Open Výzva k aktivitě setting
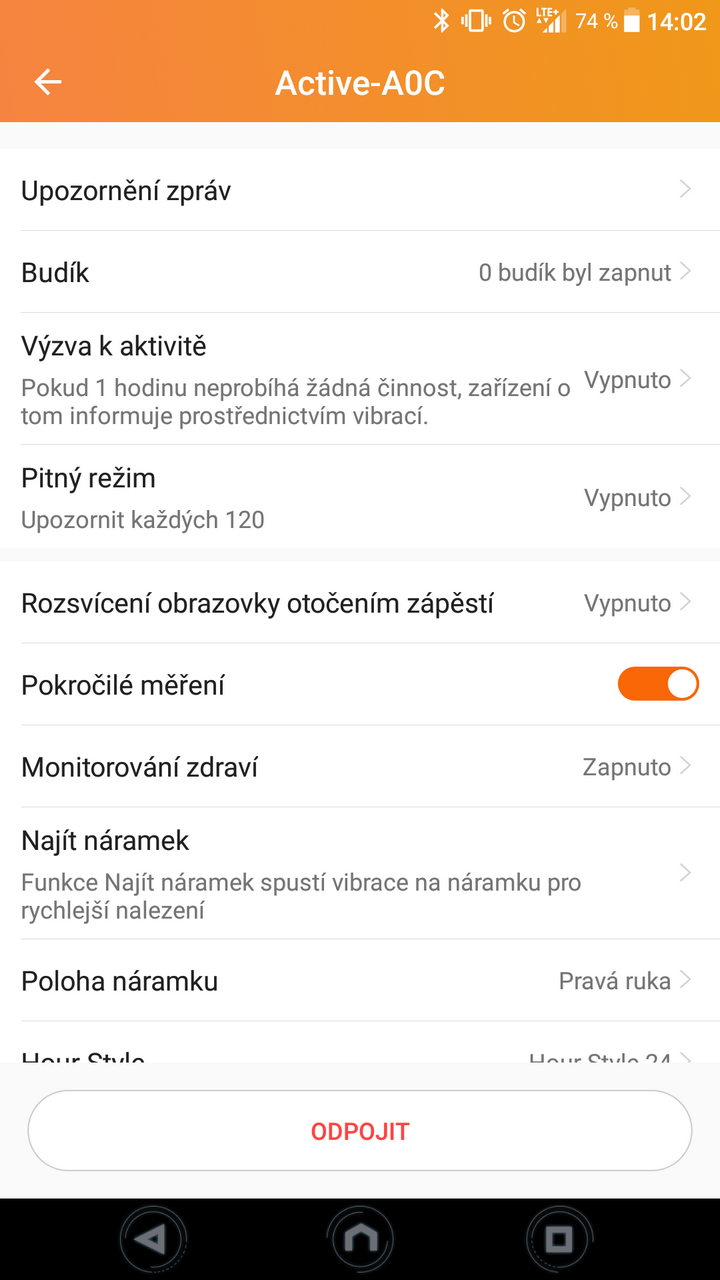This screenshot has width=720, height=1280. [x=360, y=379]
